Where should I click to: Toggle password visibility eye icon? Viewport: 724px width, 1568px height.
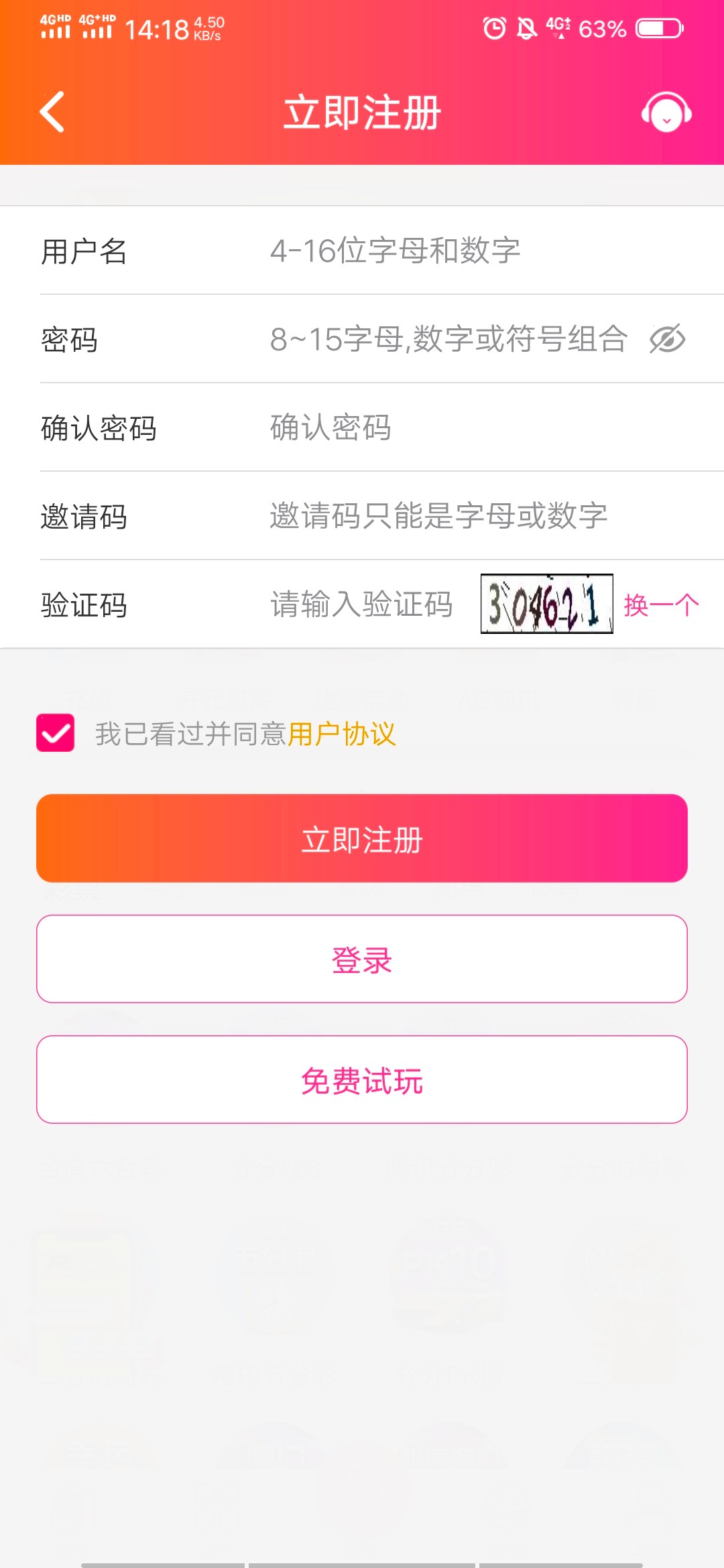[x=667, y=338]
